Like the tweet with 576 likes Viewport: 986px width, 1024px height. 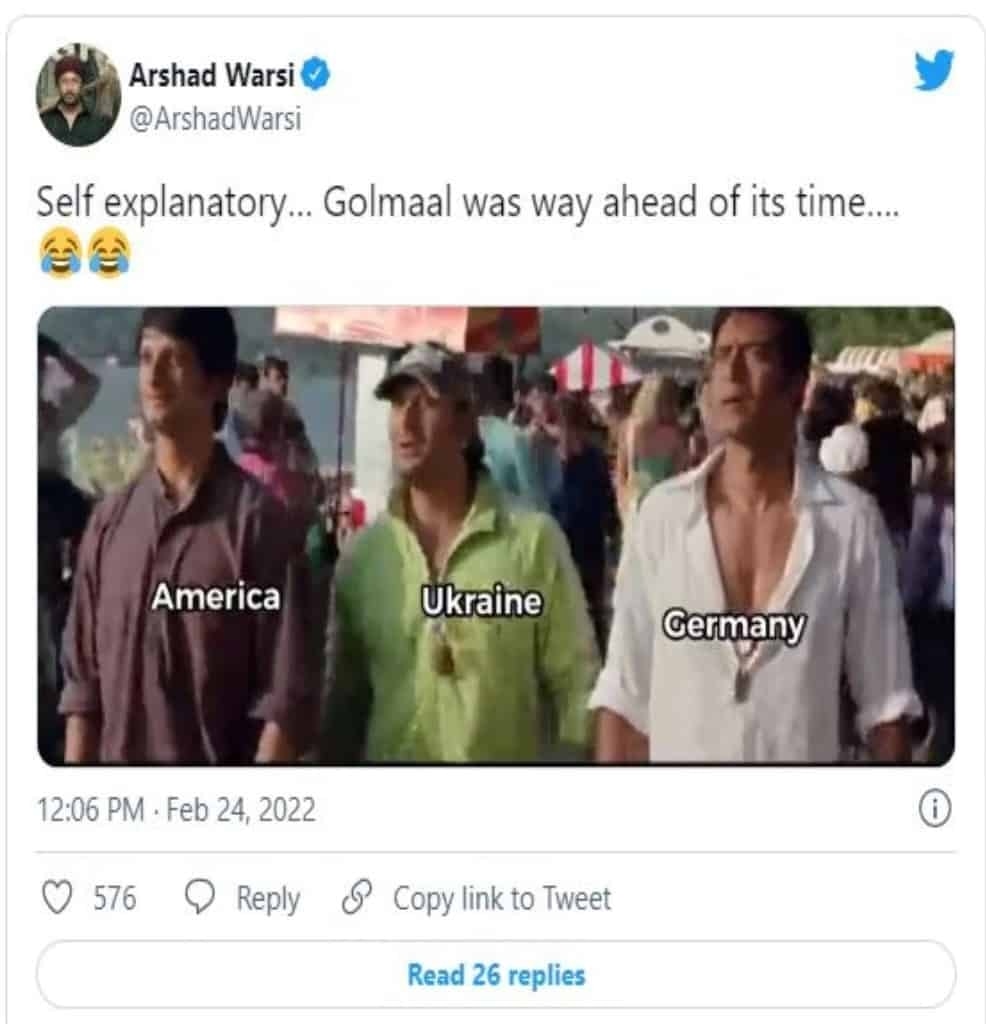[x=60, y=898]
